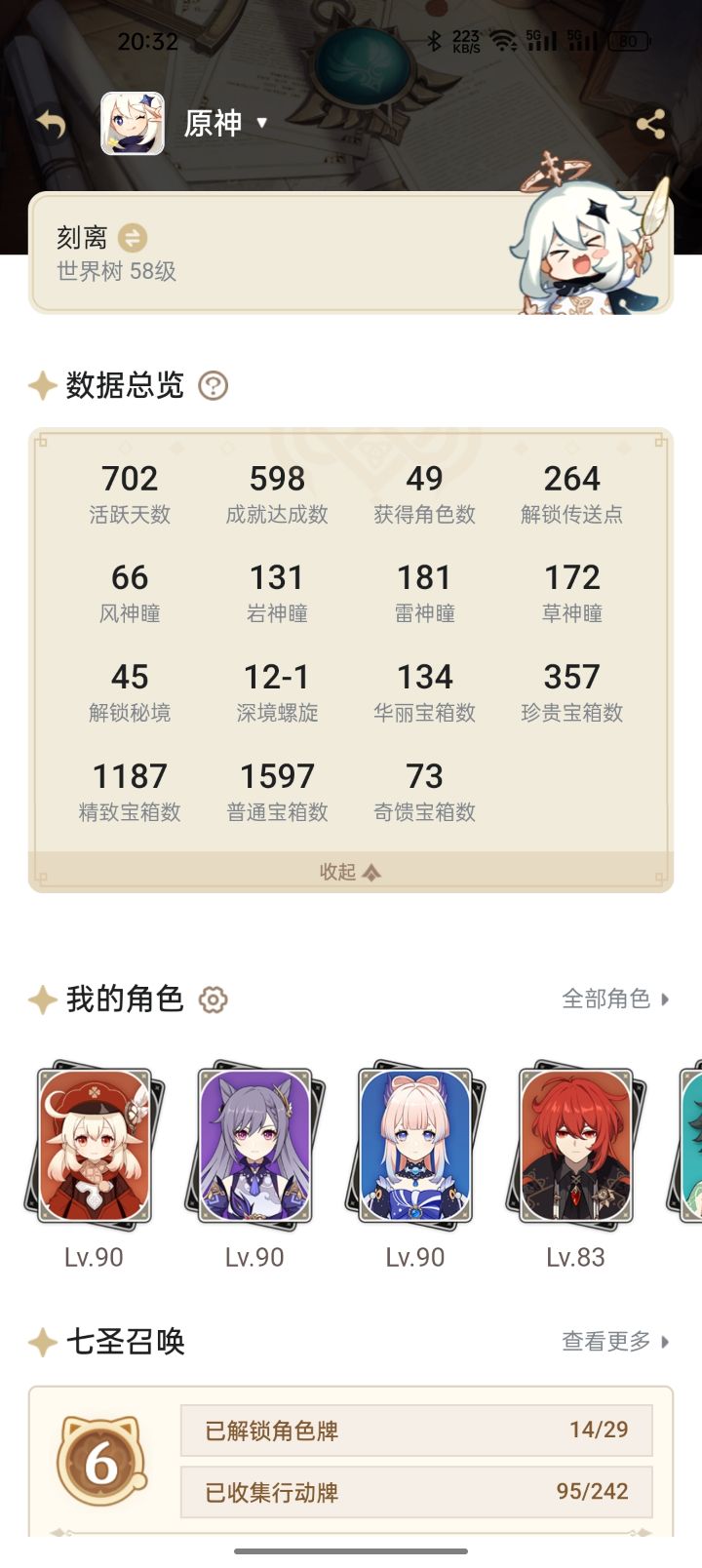702x1568 pixels.
Task: Share this profile via the share icon
Action: point(650,124)
